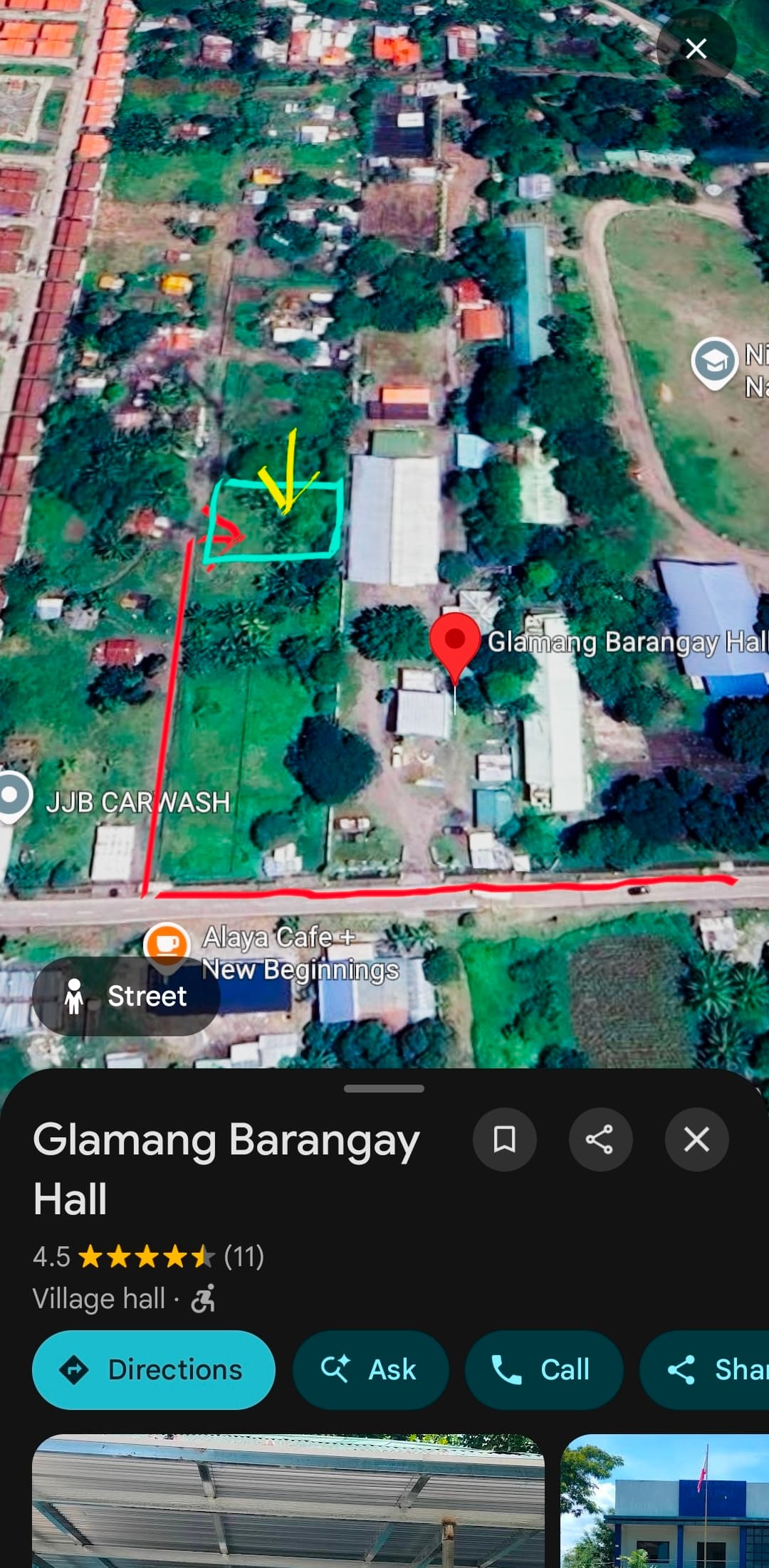The width and height of the screenshot is (769, 1568).
Task: Save Glamang Barangay Hall with the bookmark icon
Action: 504,1139
